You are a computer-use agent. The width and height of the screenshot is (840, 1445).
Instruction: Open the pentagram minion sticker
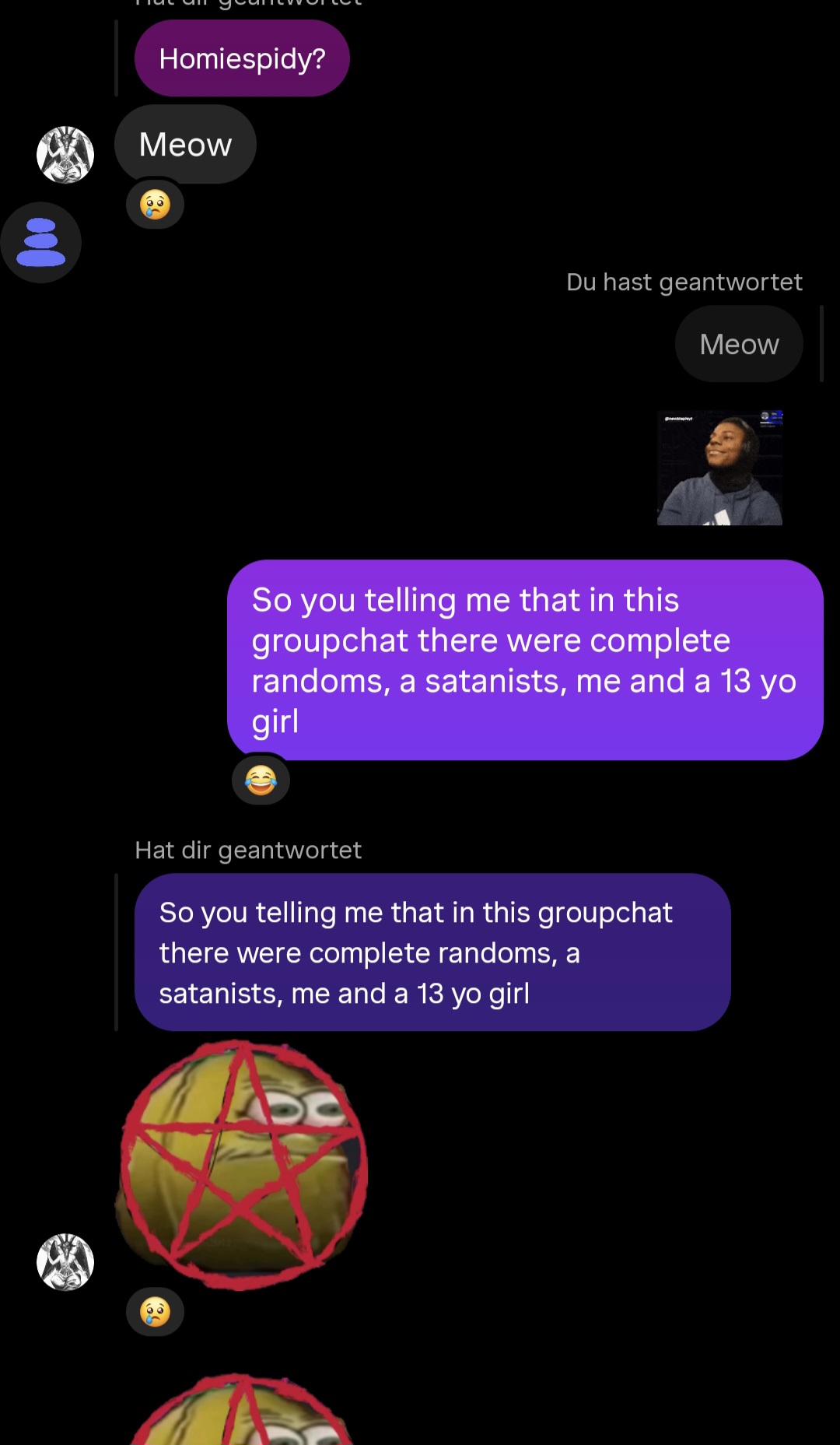coord(242,1163)
